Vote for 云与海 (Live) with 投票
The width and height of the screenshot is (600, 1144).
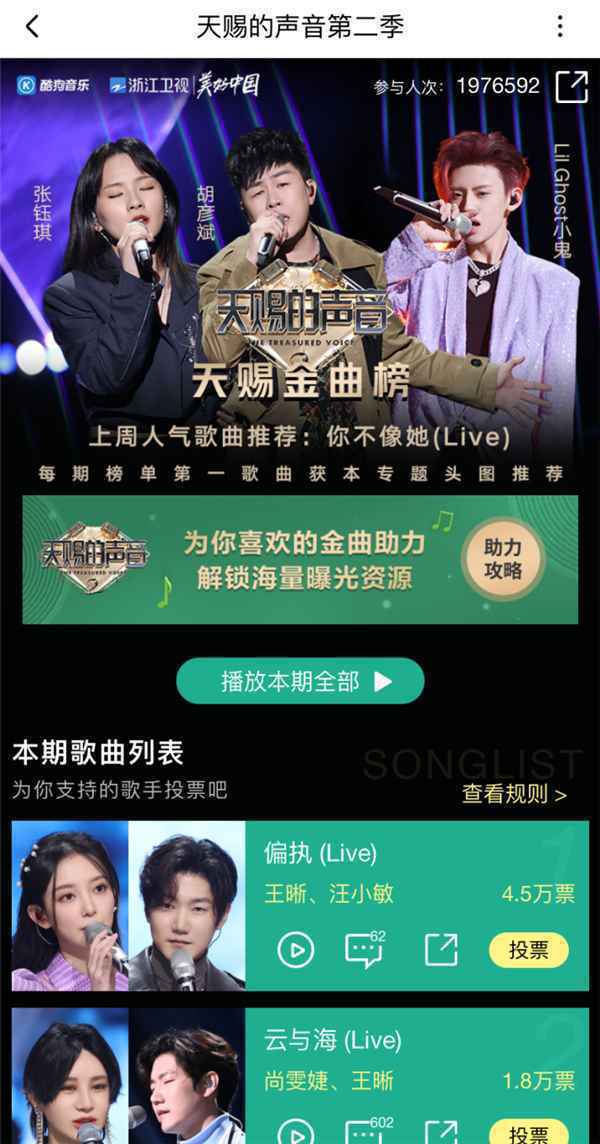pyautogui.click(x=528, y=1134)
